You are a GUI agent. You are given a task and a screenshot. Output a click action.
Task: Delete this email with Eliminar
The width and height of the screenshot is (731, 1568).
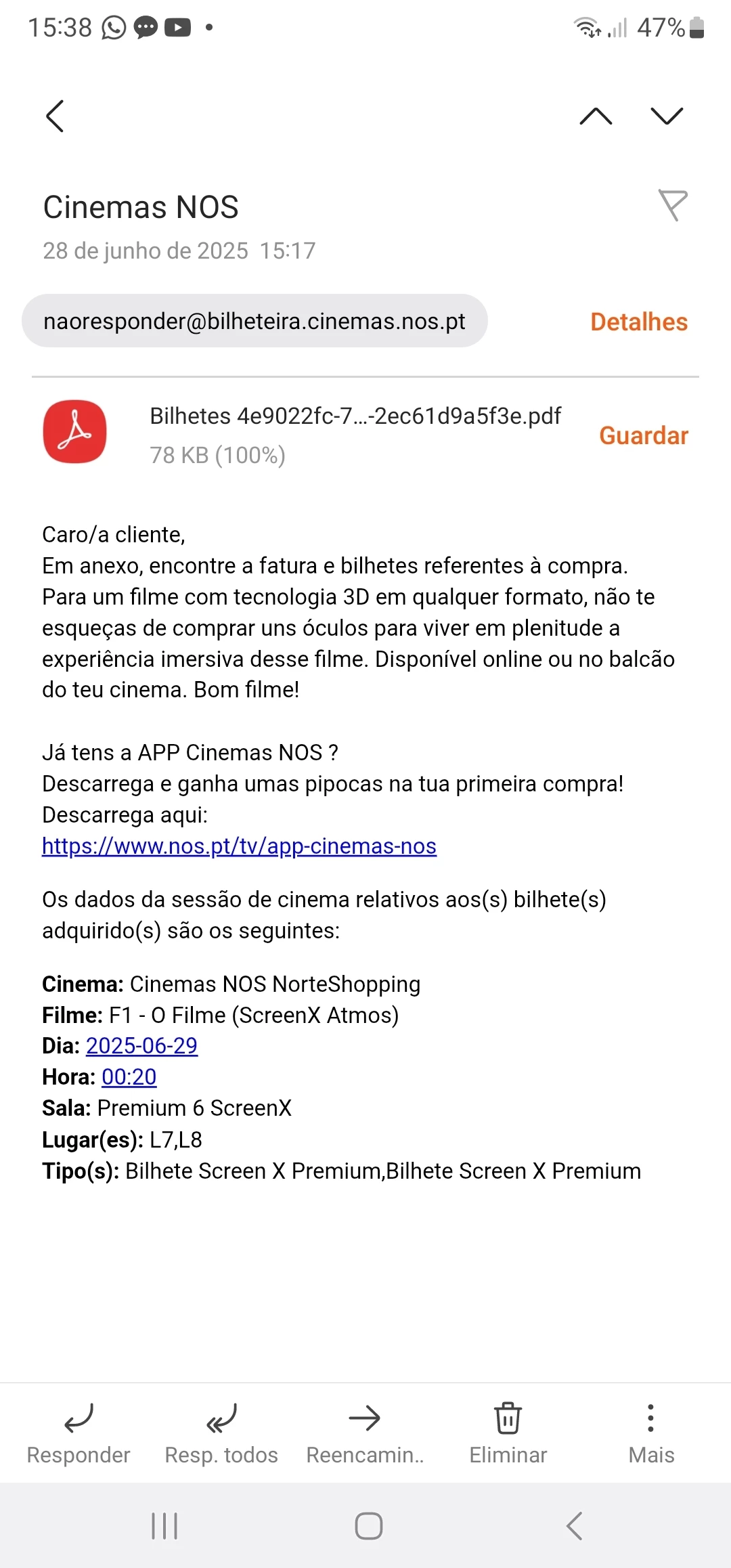pyautogui.click(x=508, y=1433)
